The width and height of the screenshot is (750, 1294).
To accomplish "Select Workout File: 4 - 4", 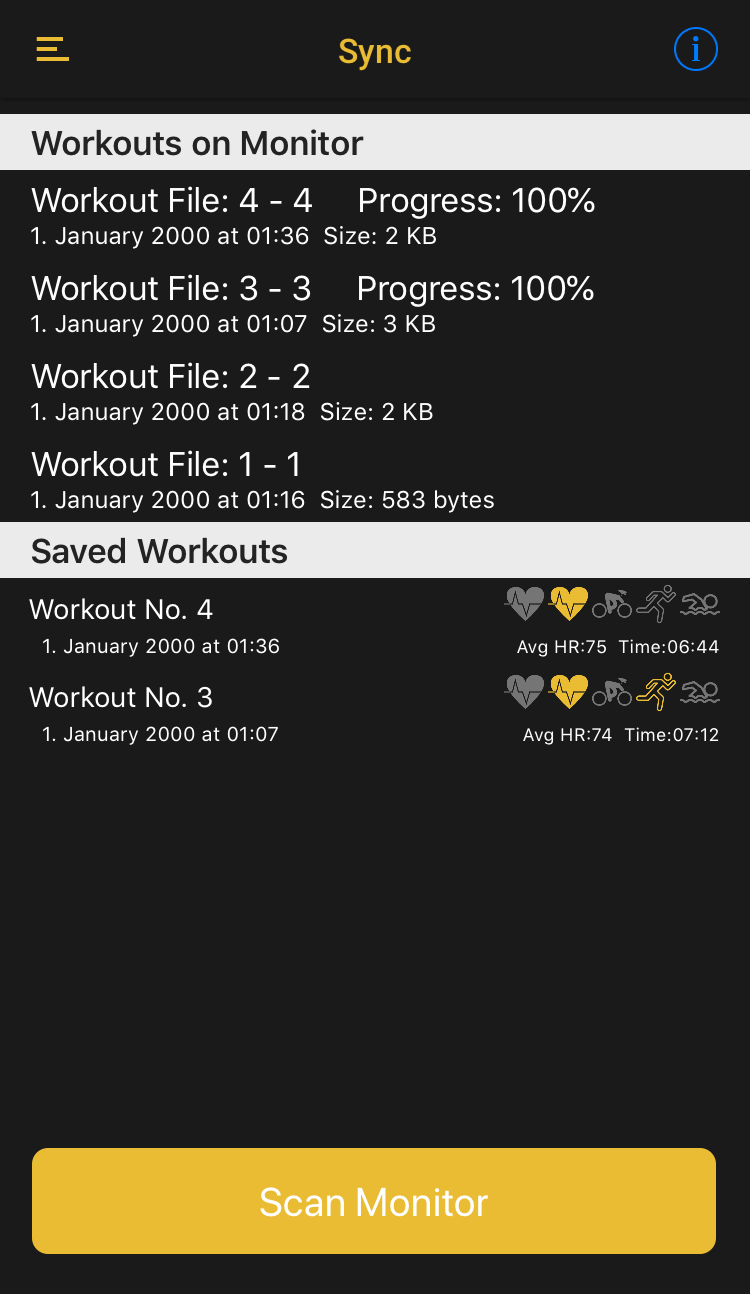I will coord(375,214).
